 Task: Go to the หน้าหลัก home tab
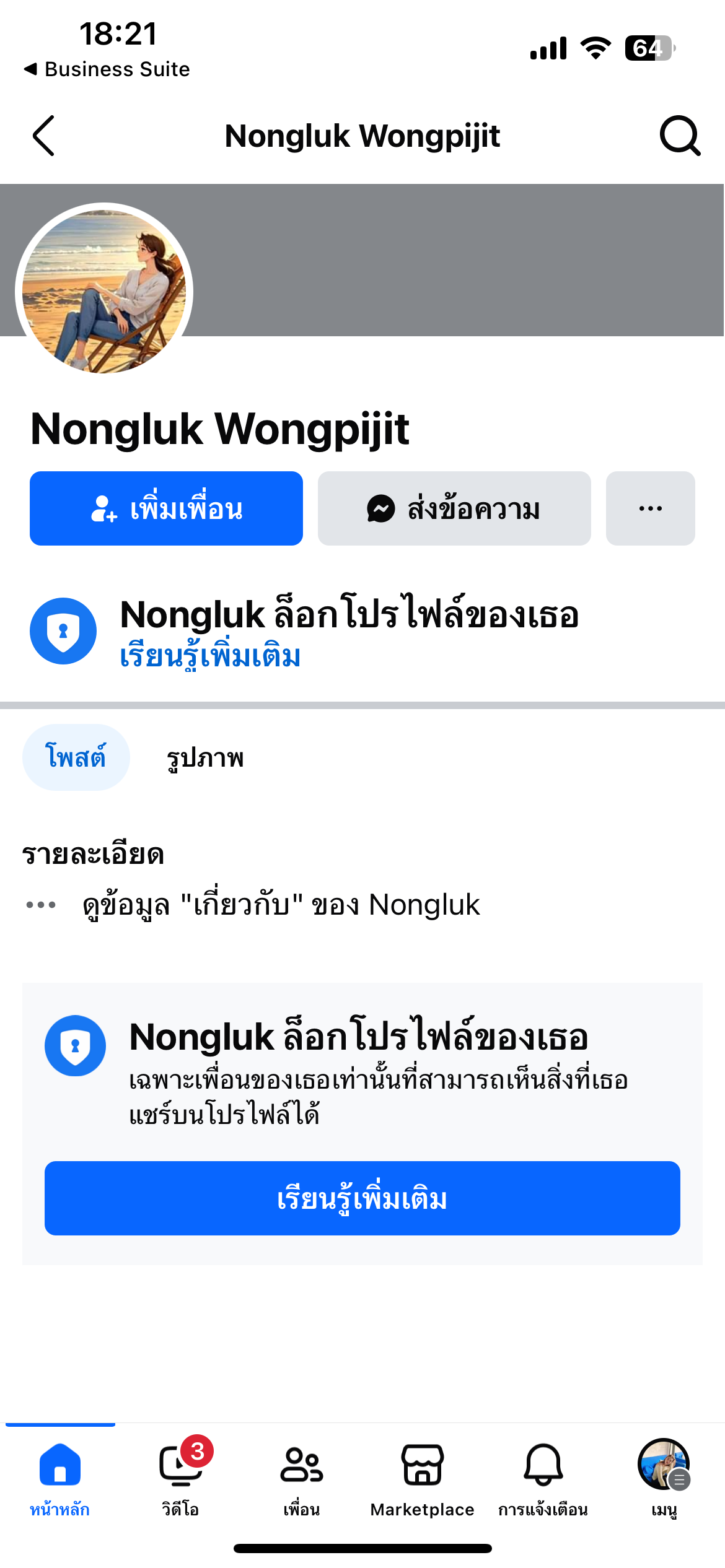[60, 1478]
